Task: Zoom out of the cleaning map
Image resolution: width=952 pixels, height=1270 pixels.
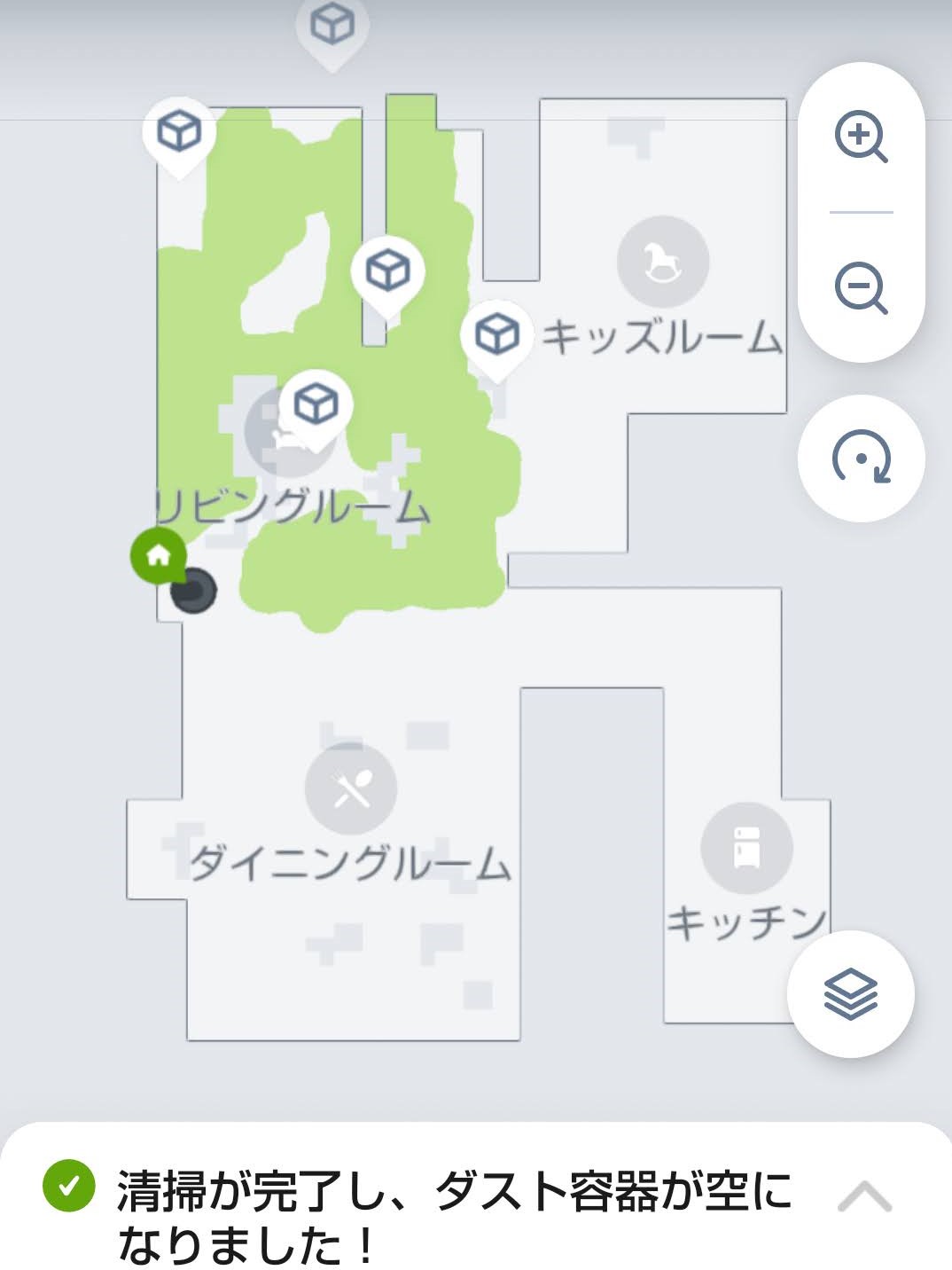Action: click(861, 288)
